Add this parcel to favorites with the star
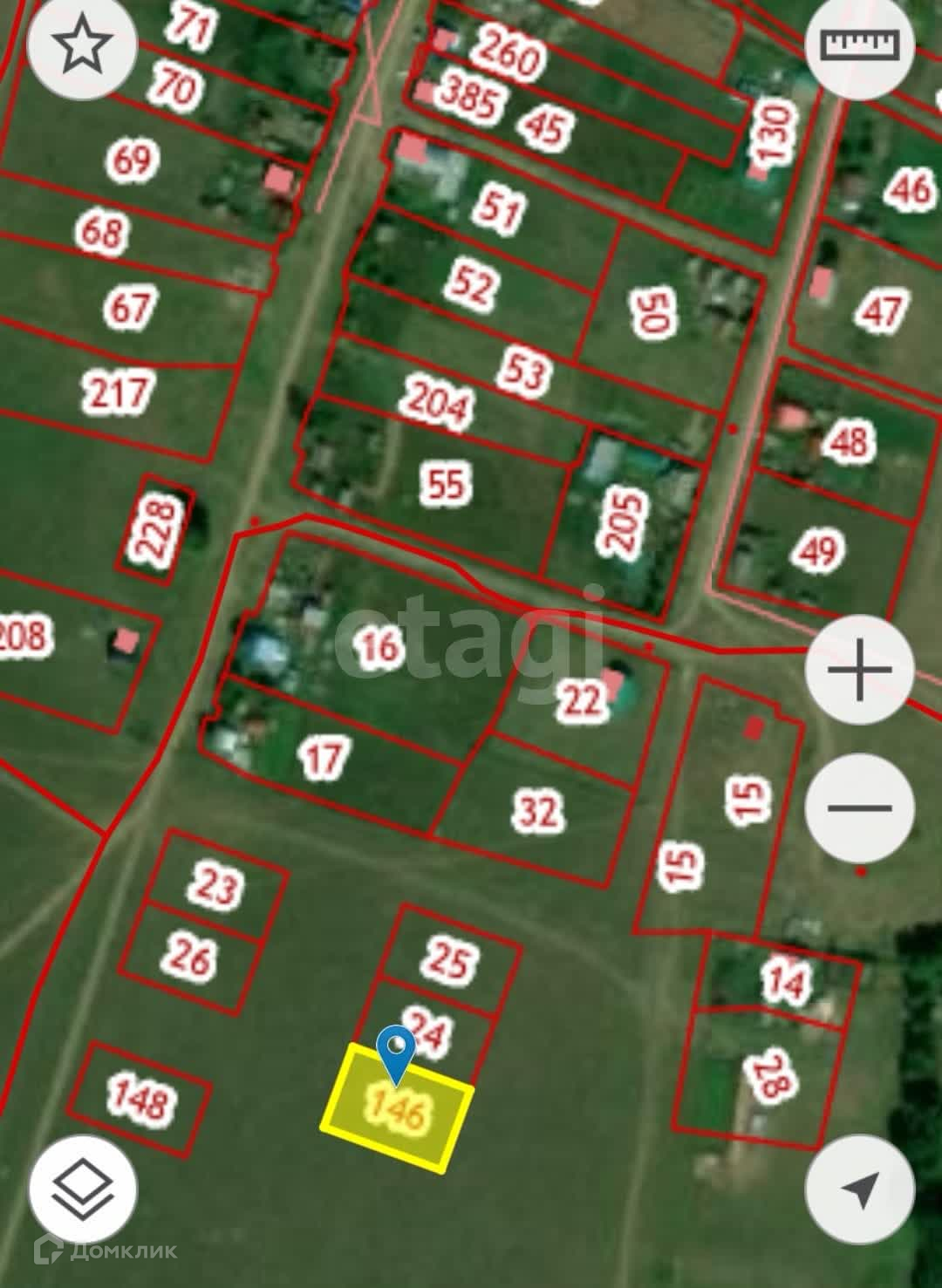This screenshot has height=1288, width=942. pyautogui.click(x=83, y=46)
